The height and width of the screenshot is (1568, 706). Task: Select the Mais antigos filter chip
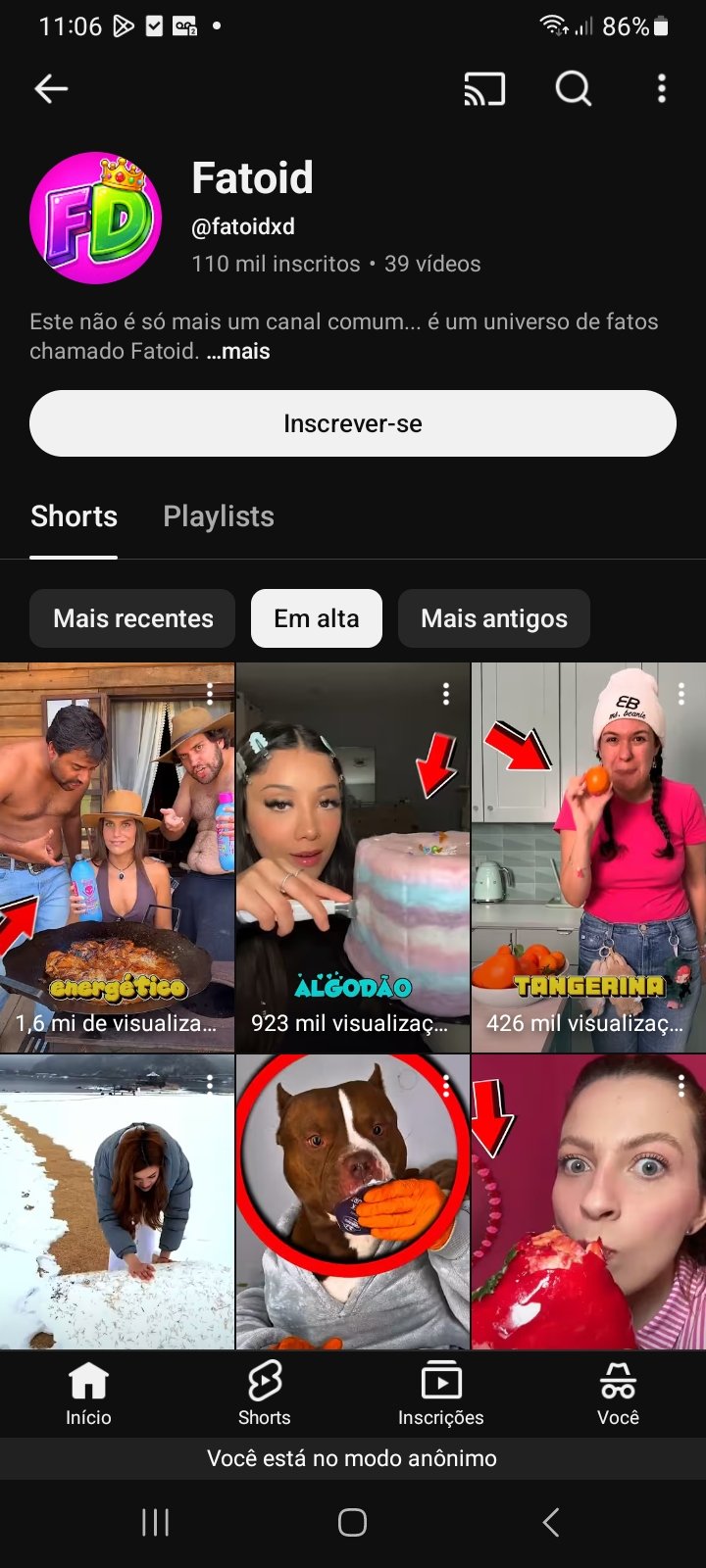coord(494,618)
